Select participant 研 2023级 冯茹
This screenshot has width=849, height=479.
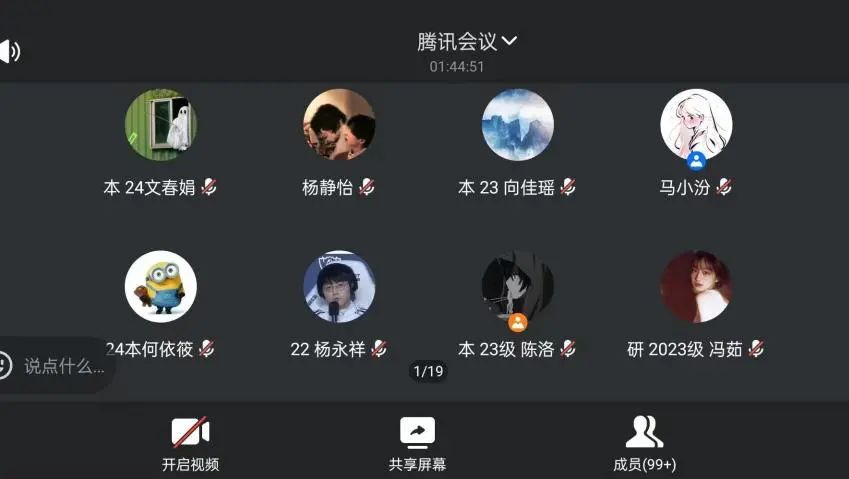tap(696, 287)
